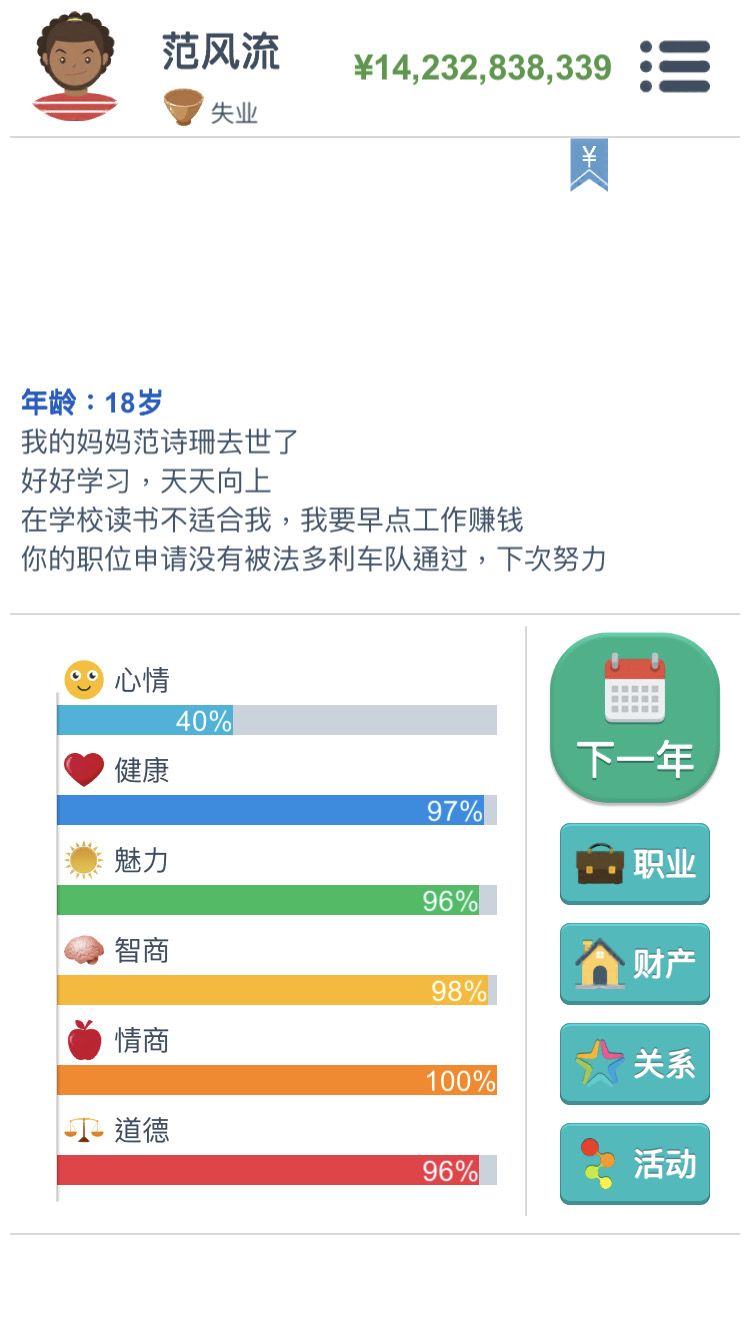Tap the blue yen bookmark ribbon

pos(589,164)
